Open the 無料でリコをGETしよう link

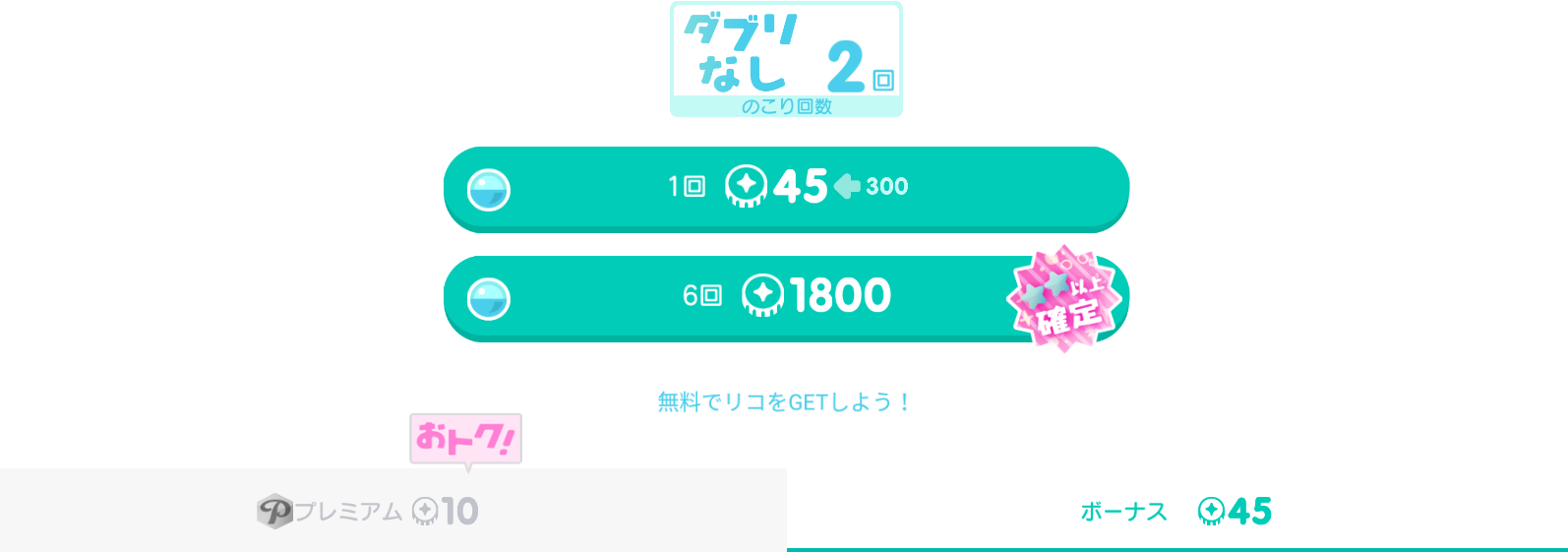(784, 402)
